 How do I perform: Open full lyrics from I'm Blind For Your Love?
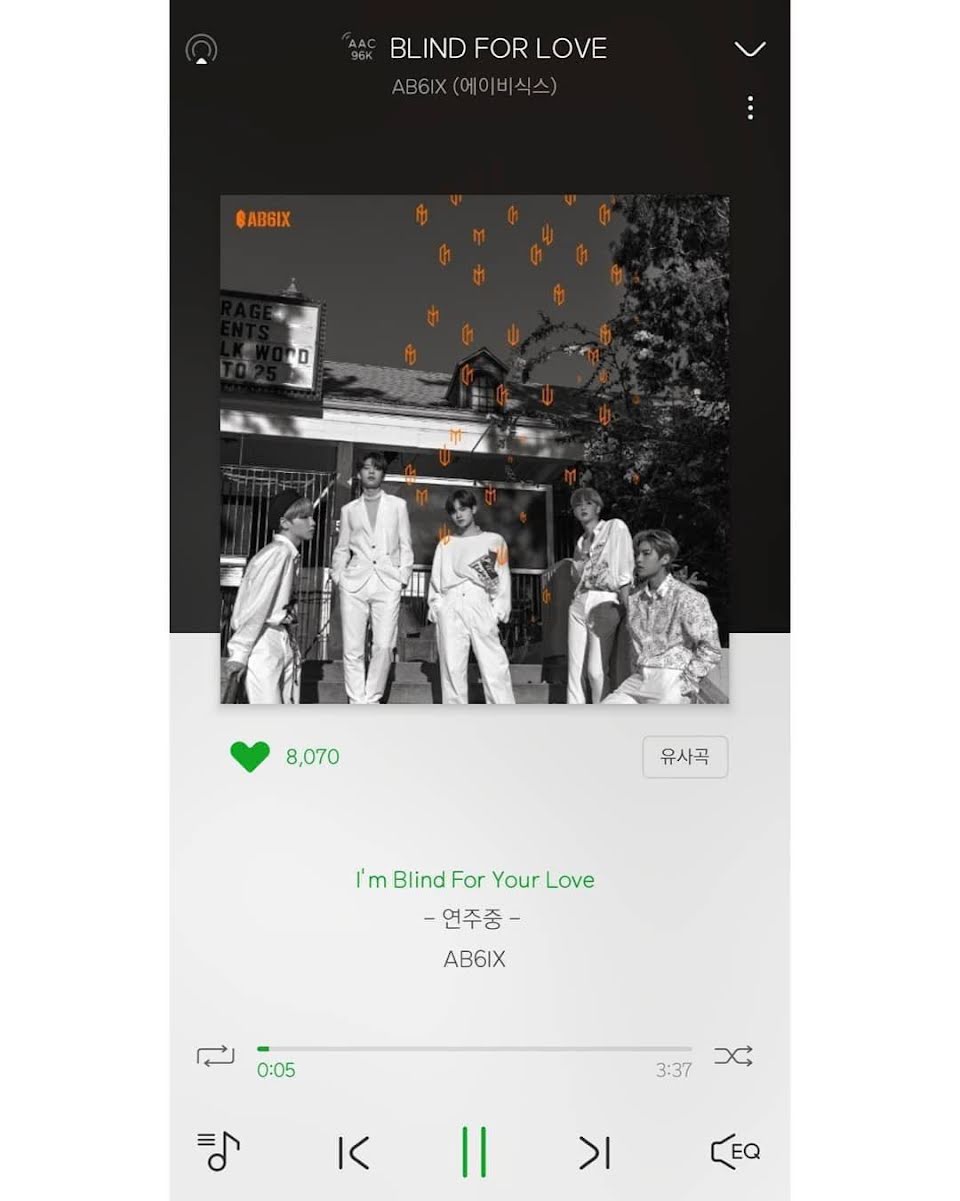[475, 880]
